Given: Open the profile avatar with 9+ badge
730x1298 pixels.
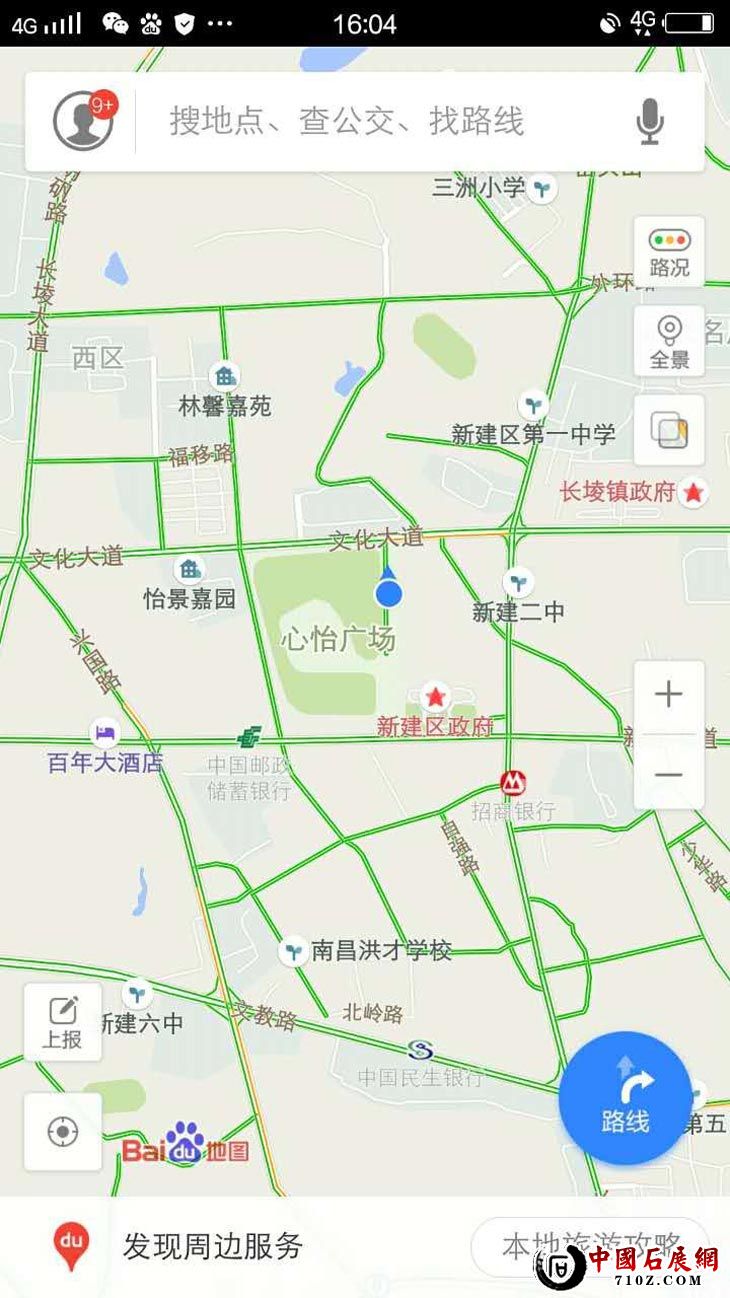Looking at the screenshot, I should coord(83,121).
